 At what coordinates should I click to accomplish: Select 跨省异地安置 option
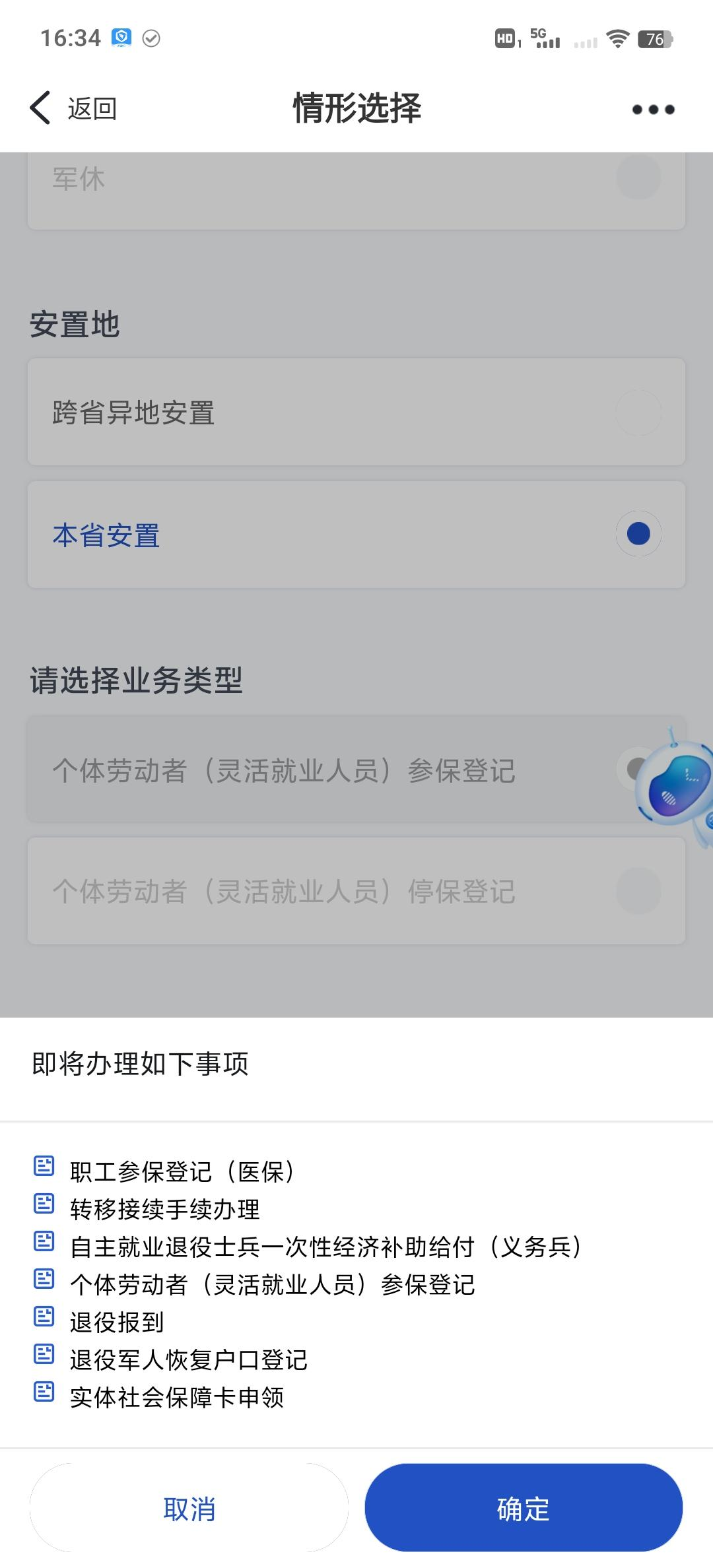(x=356, y=412)
